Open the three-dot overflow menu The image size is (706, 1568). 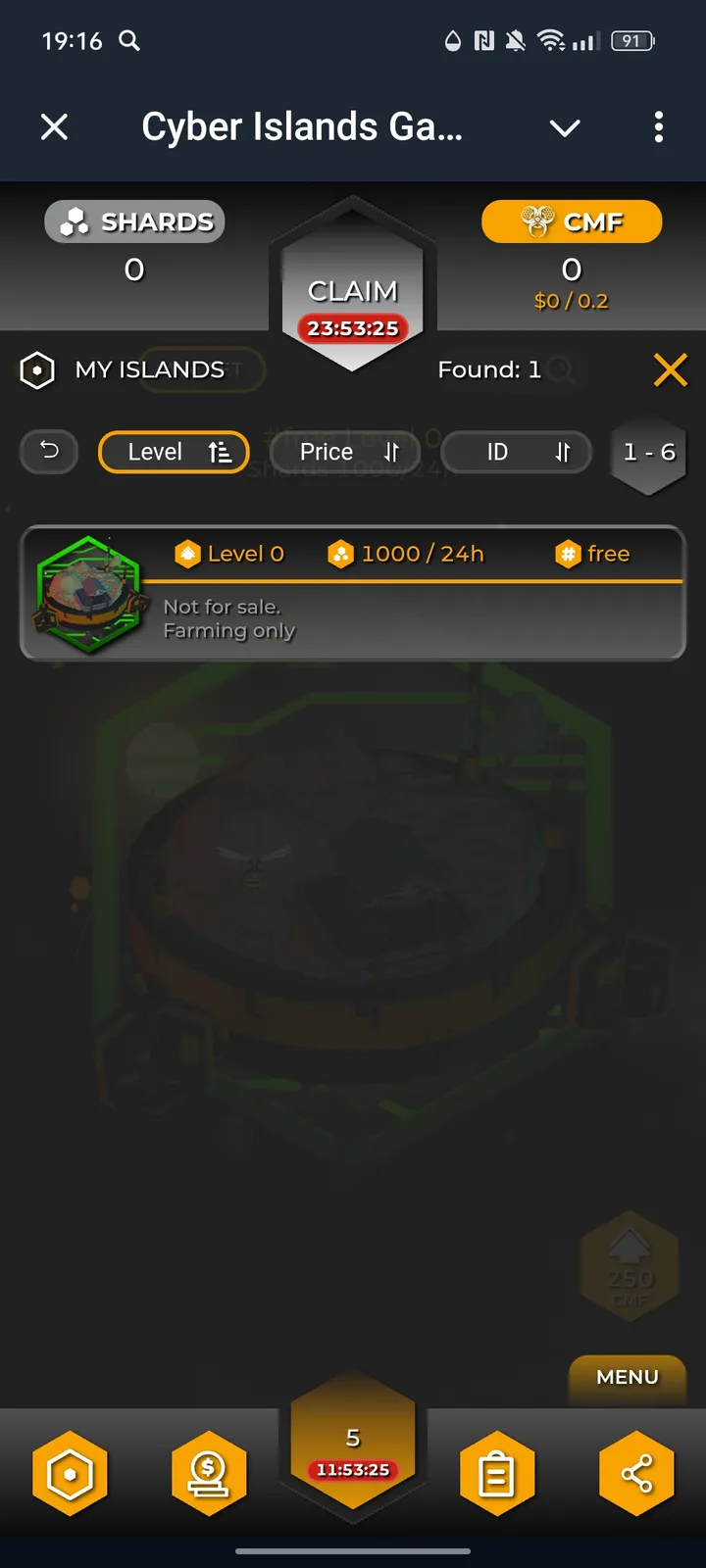658,126
